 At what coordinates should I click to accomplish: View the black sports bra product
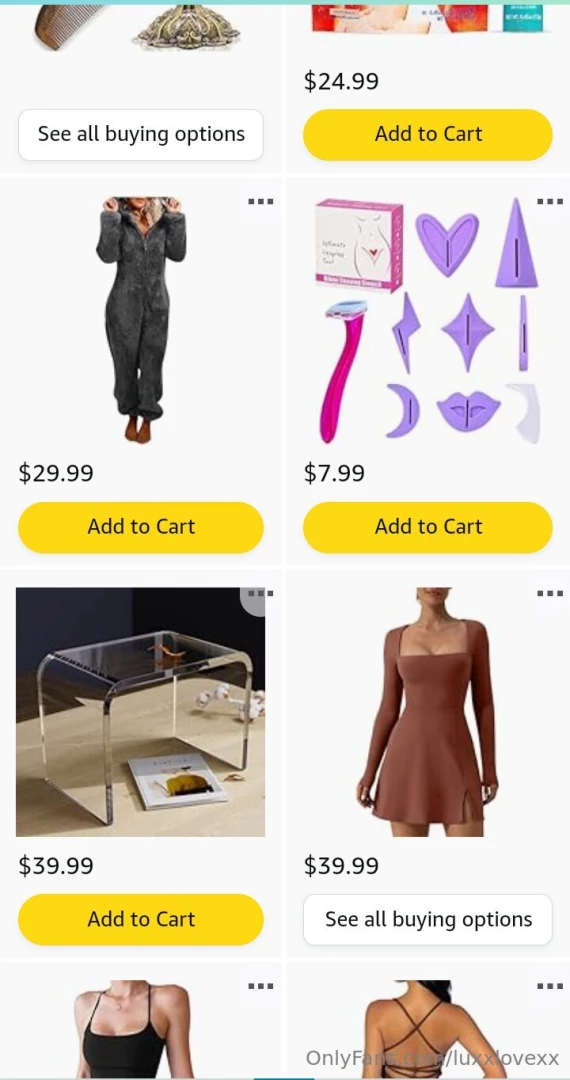pos(131,1029)
